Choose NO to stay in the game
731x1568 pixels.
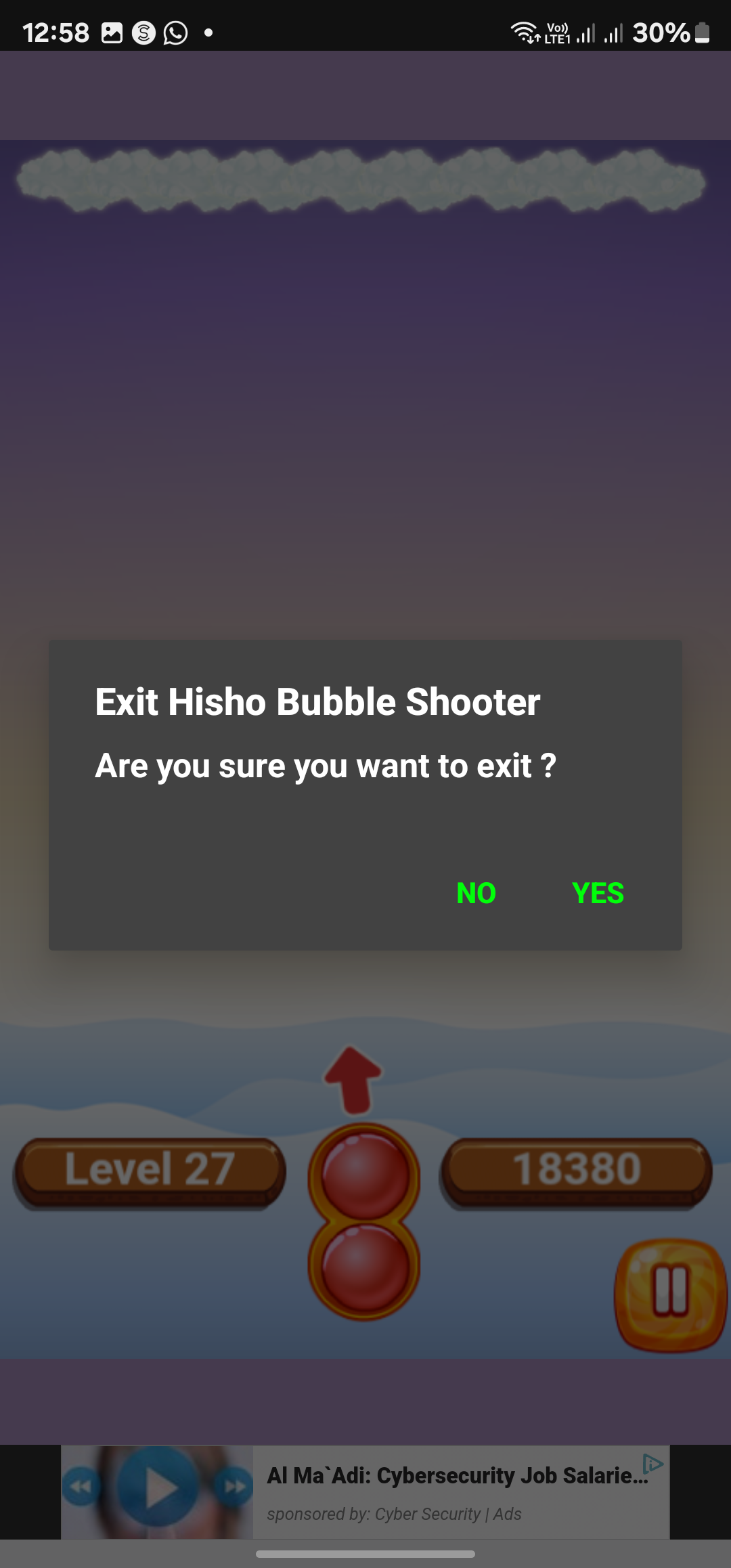click(477, 893)
